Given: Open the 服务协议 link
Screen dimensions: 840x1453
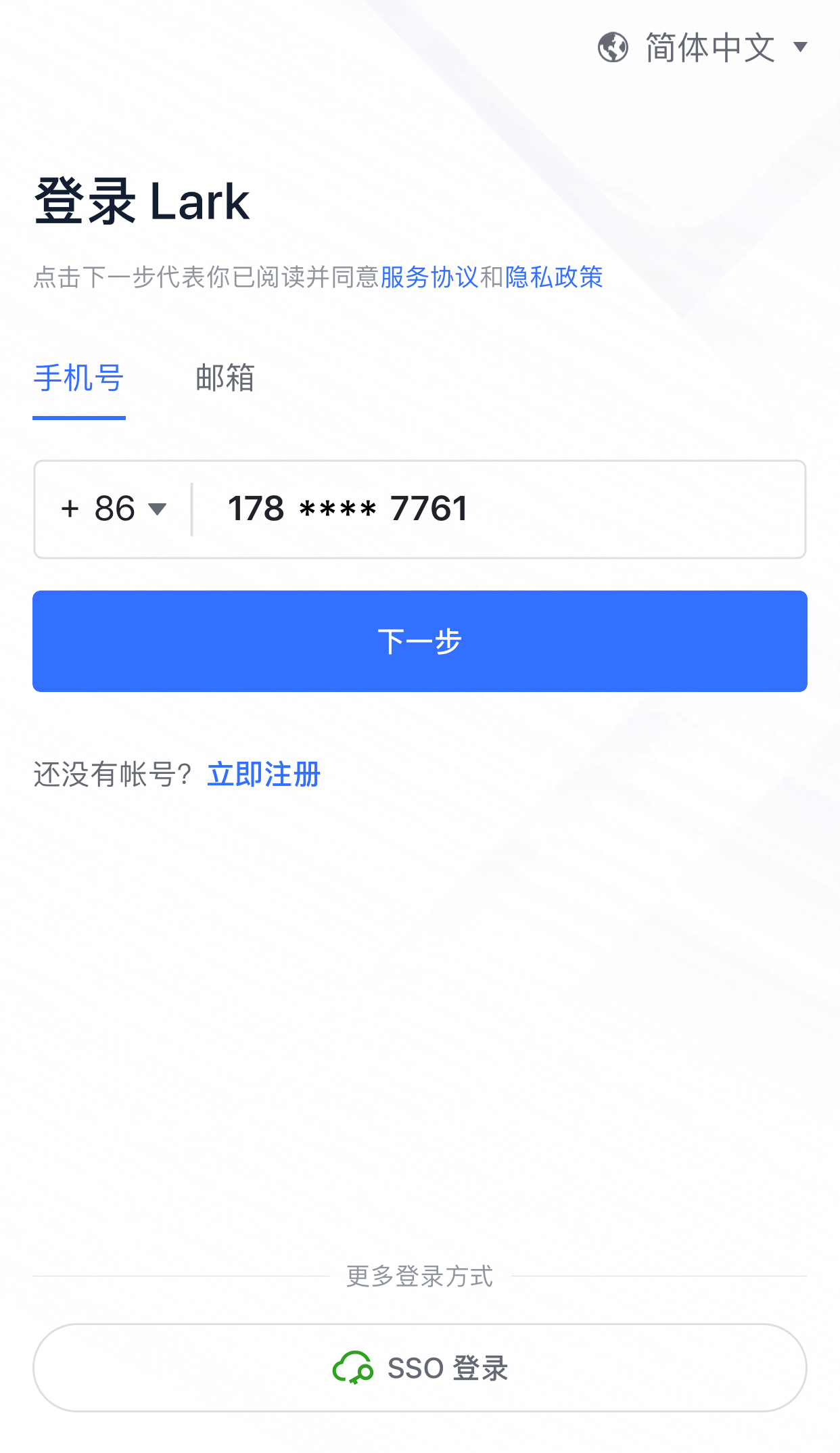Looking at the screenshot, I should coord(429,277).
